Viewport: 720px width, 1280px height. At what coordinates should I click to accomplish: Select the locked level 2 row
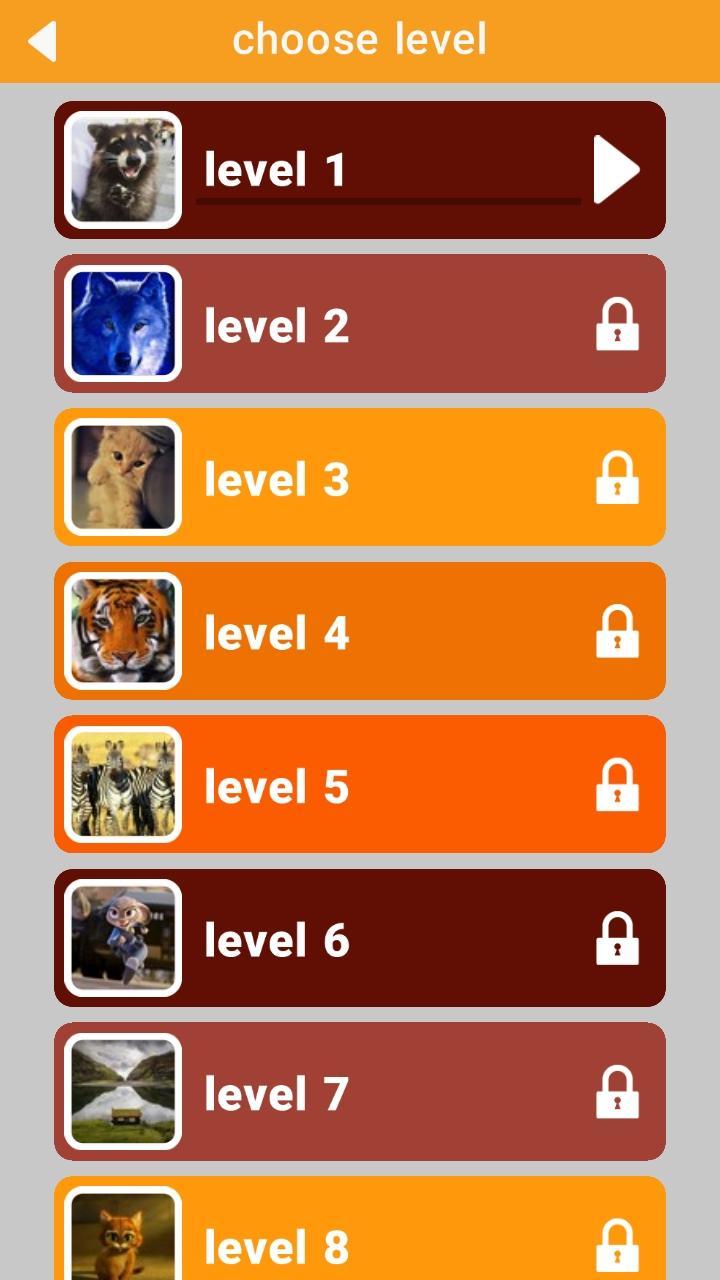point(360,324)
